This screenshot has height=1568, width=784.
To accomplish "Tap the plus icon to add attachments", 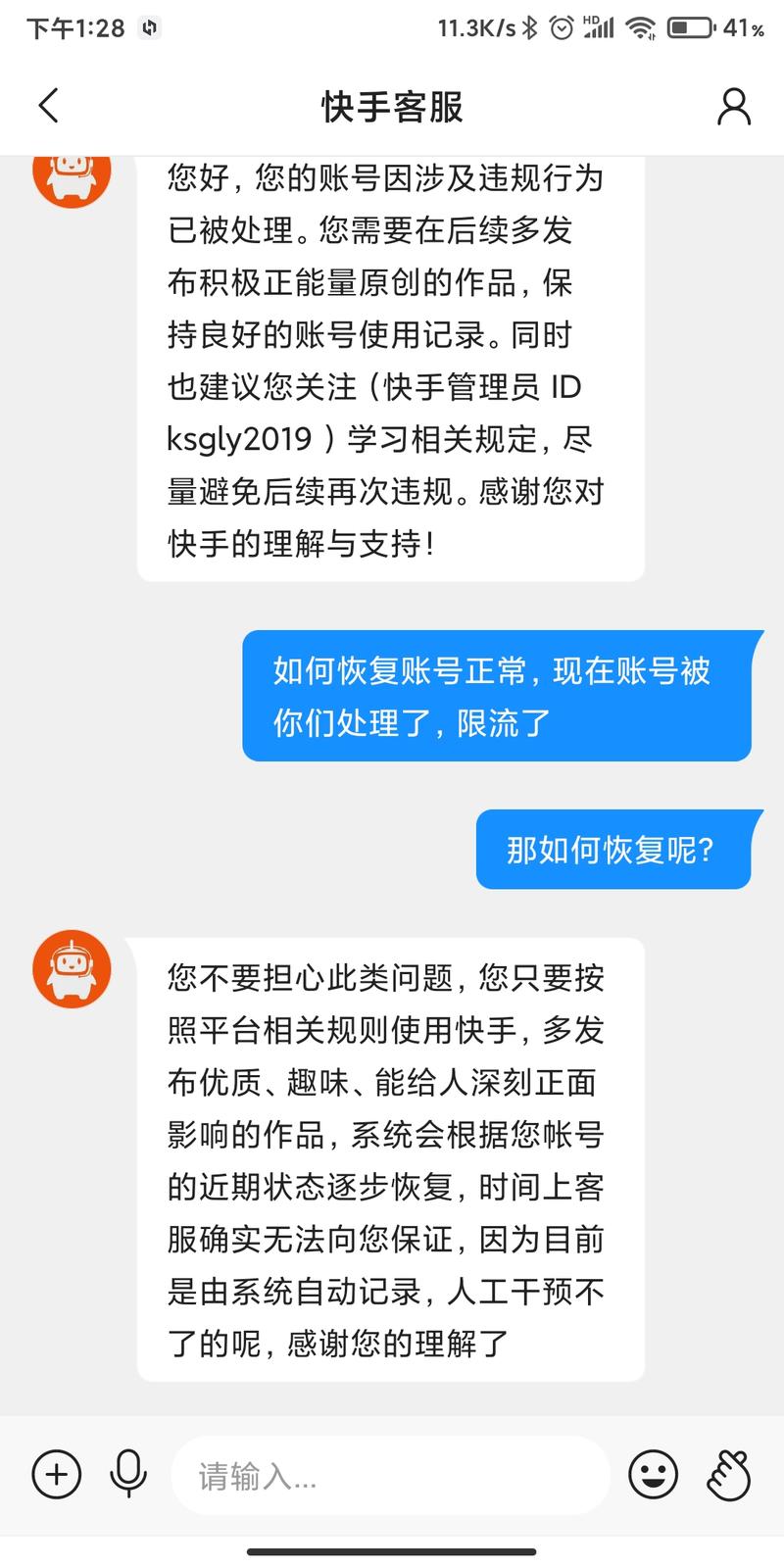I will tap(56, 1474).
